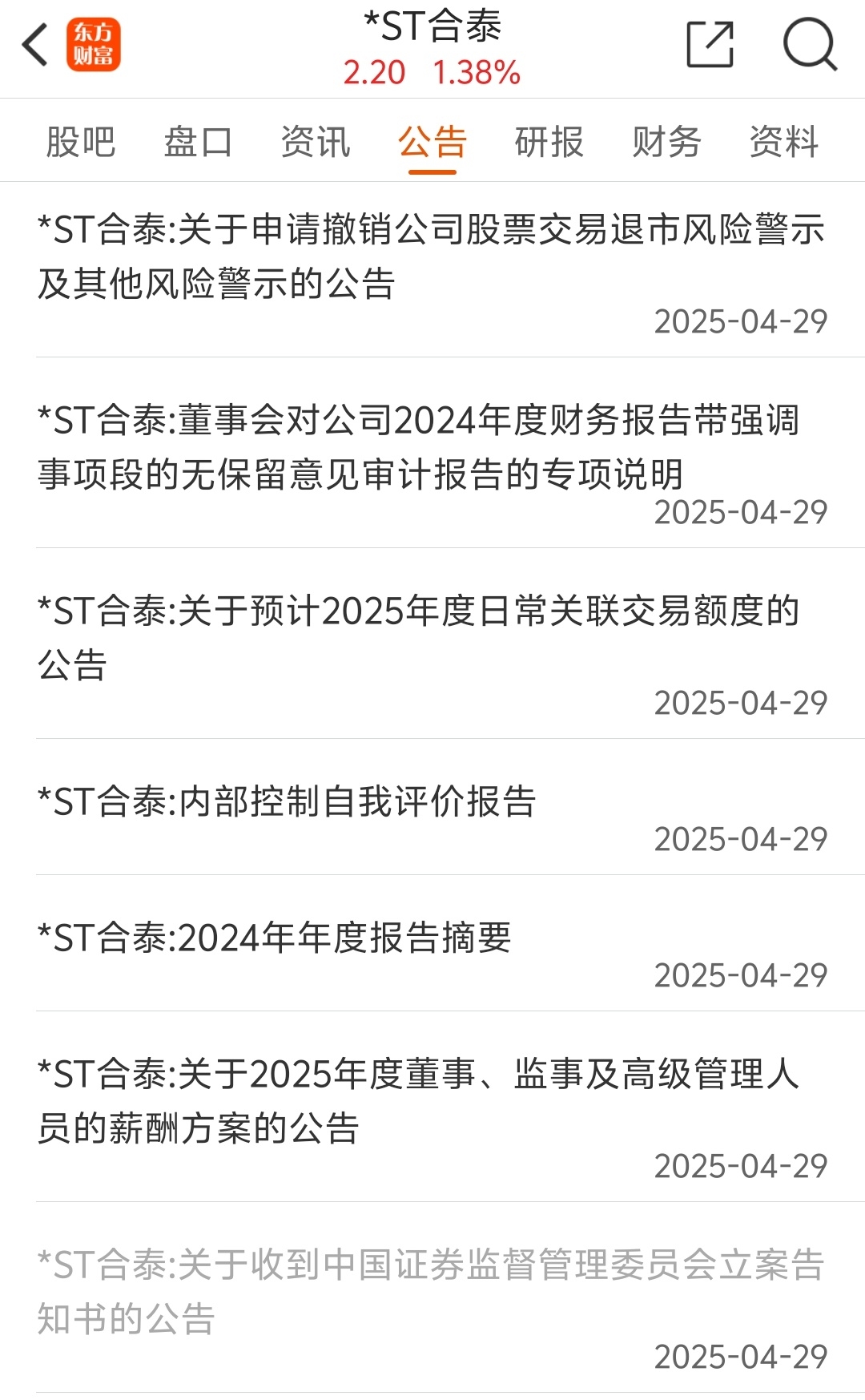Open the 内部控制自我评价报告 announcement
Viewport: 865px width, 1400px height.
[432, 808]
